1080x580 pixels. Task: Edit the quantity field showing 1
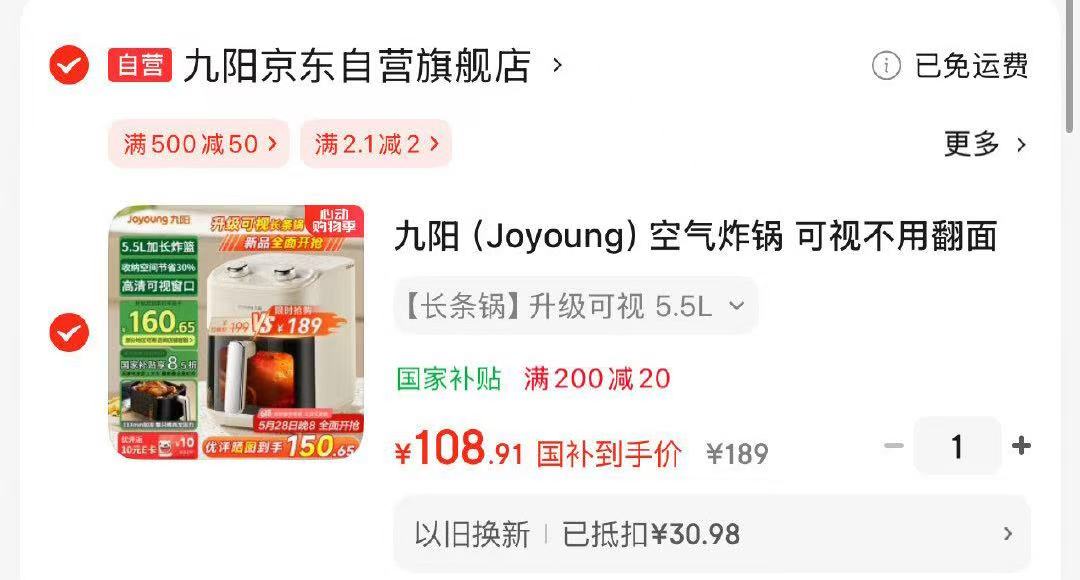(957, 446)
